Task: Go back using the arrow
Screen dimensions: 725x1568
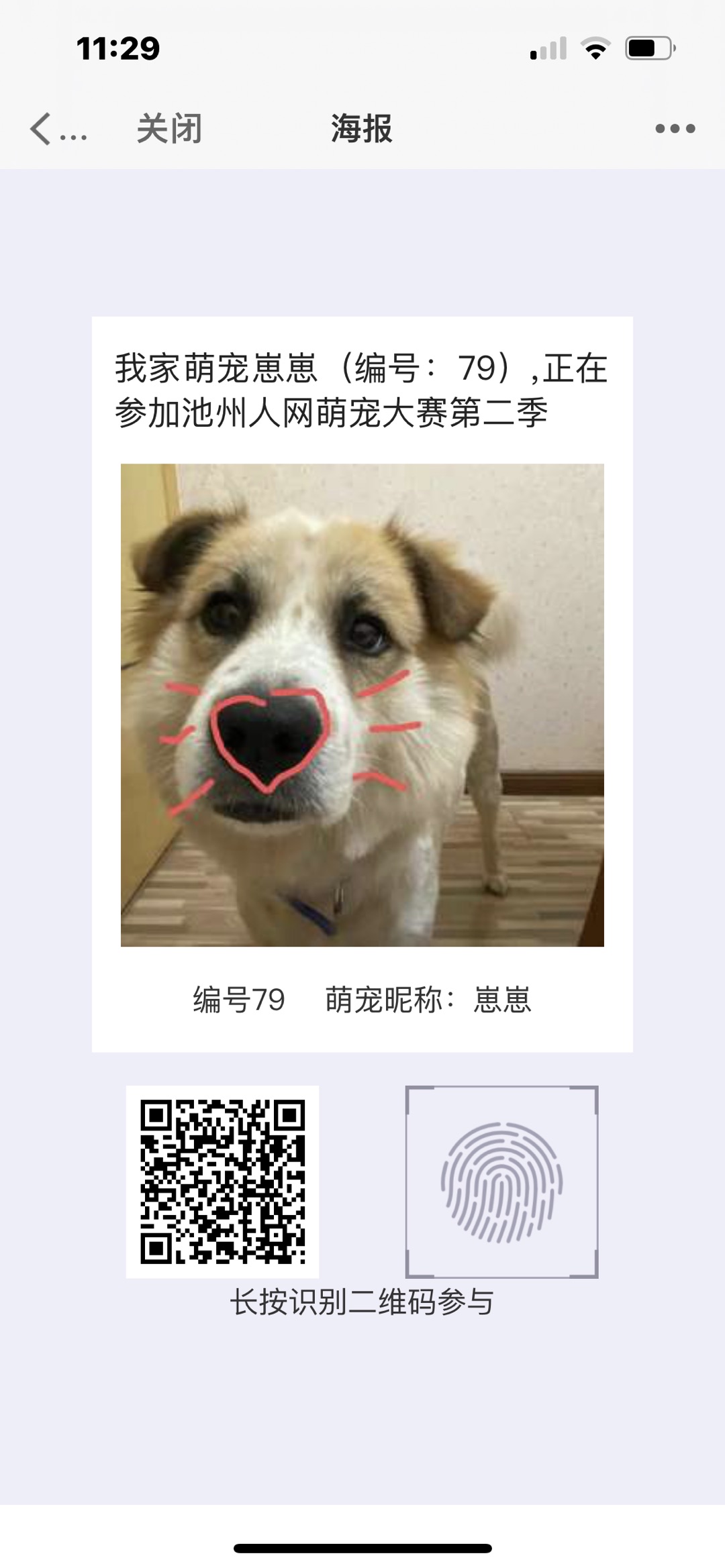Action: coord(42,128)
